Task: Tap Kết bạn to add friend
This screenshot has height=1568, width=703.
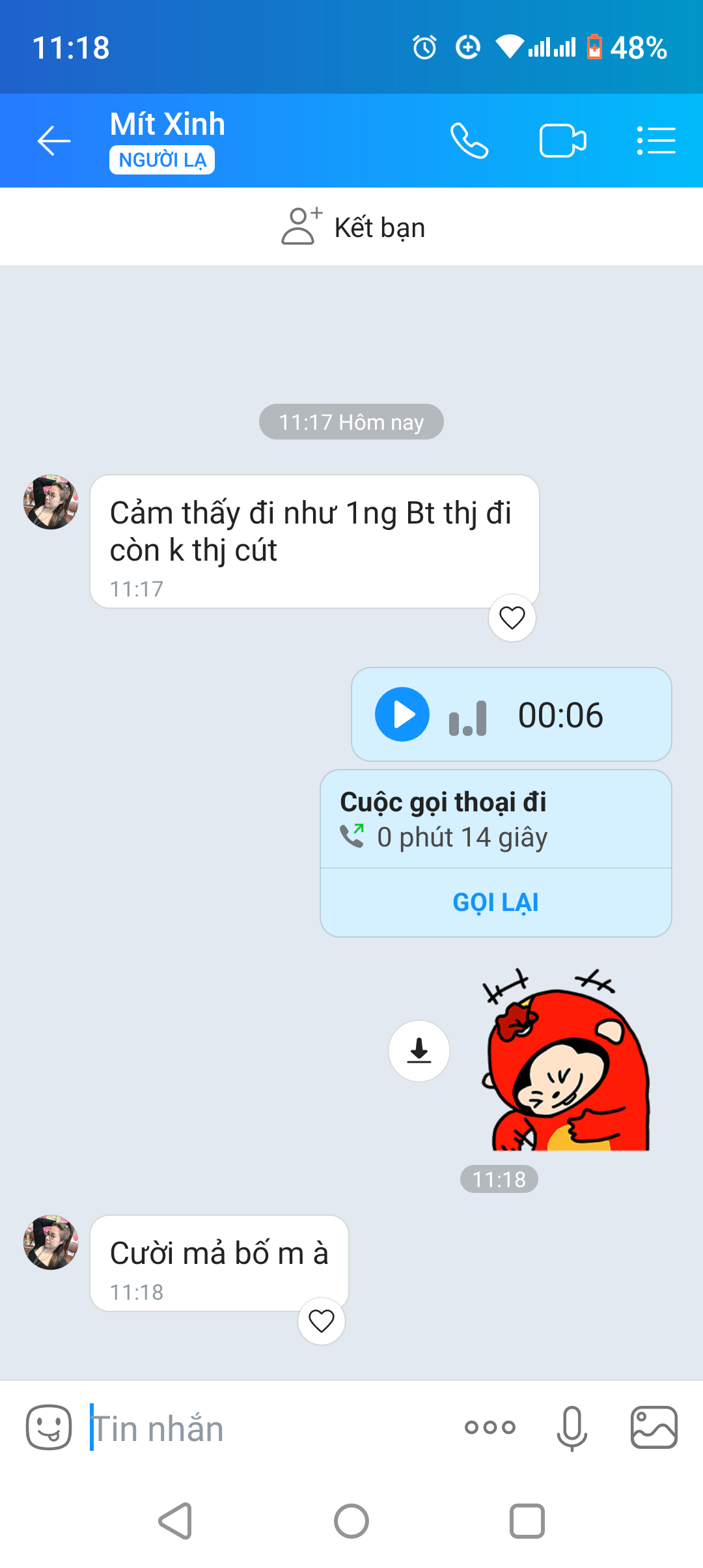Action: tap(352, 227)
